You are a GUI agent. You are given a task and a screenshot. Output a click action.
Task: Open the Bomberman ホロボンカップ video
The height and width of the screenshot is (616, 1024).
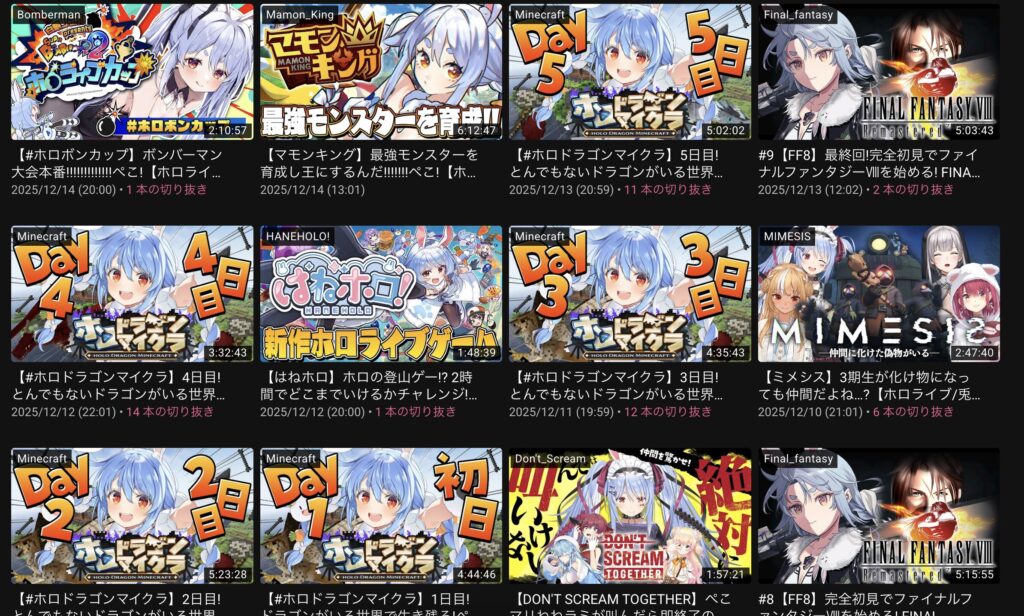click(131, 72)
